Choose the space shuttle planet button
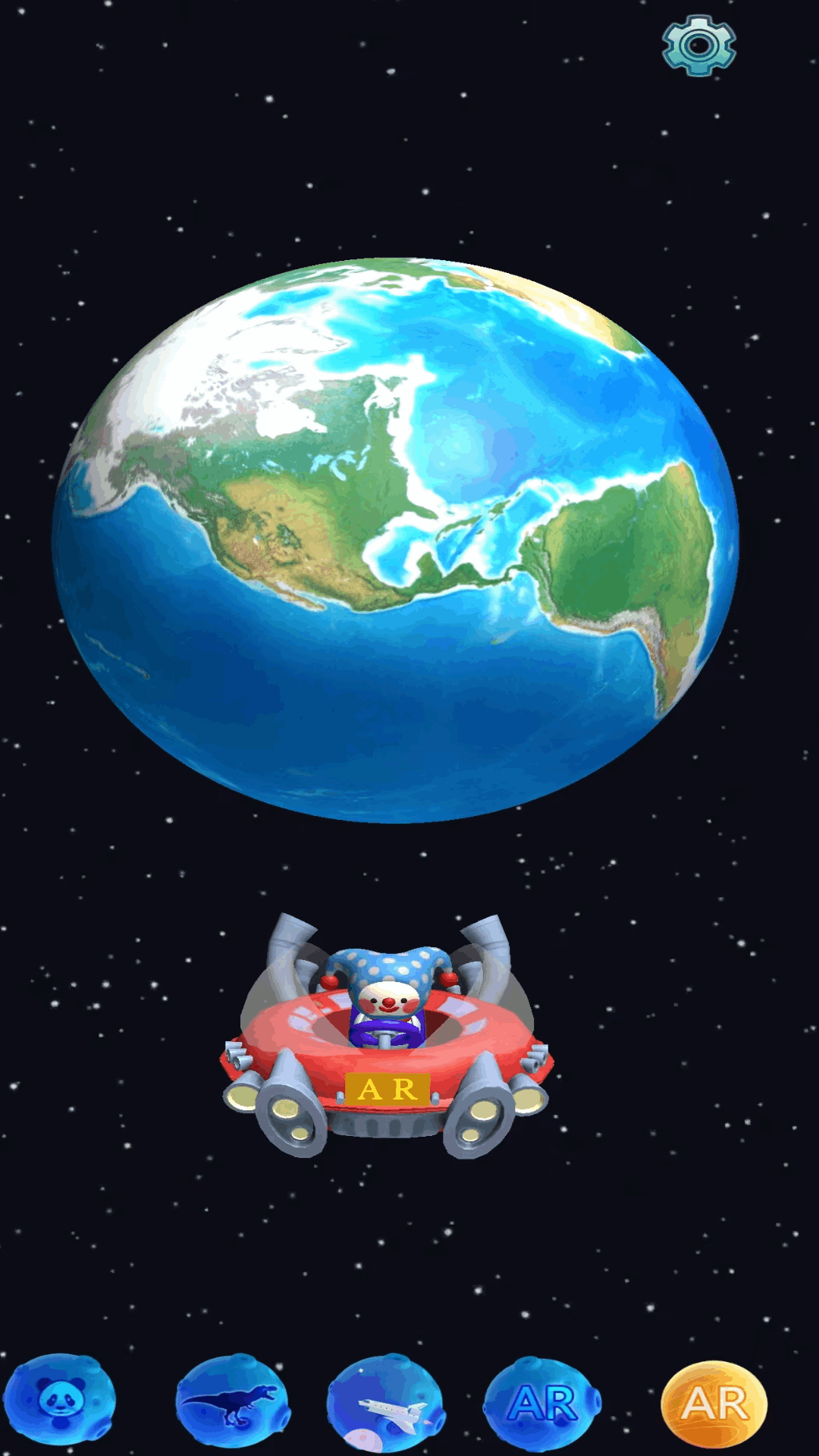 pos(386,1403)
